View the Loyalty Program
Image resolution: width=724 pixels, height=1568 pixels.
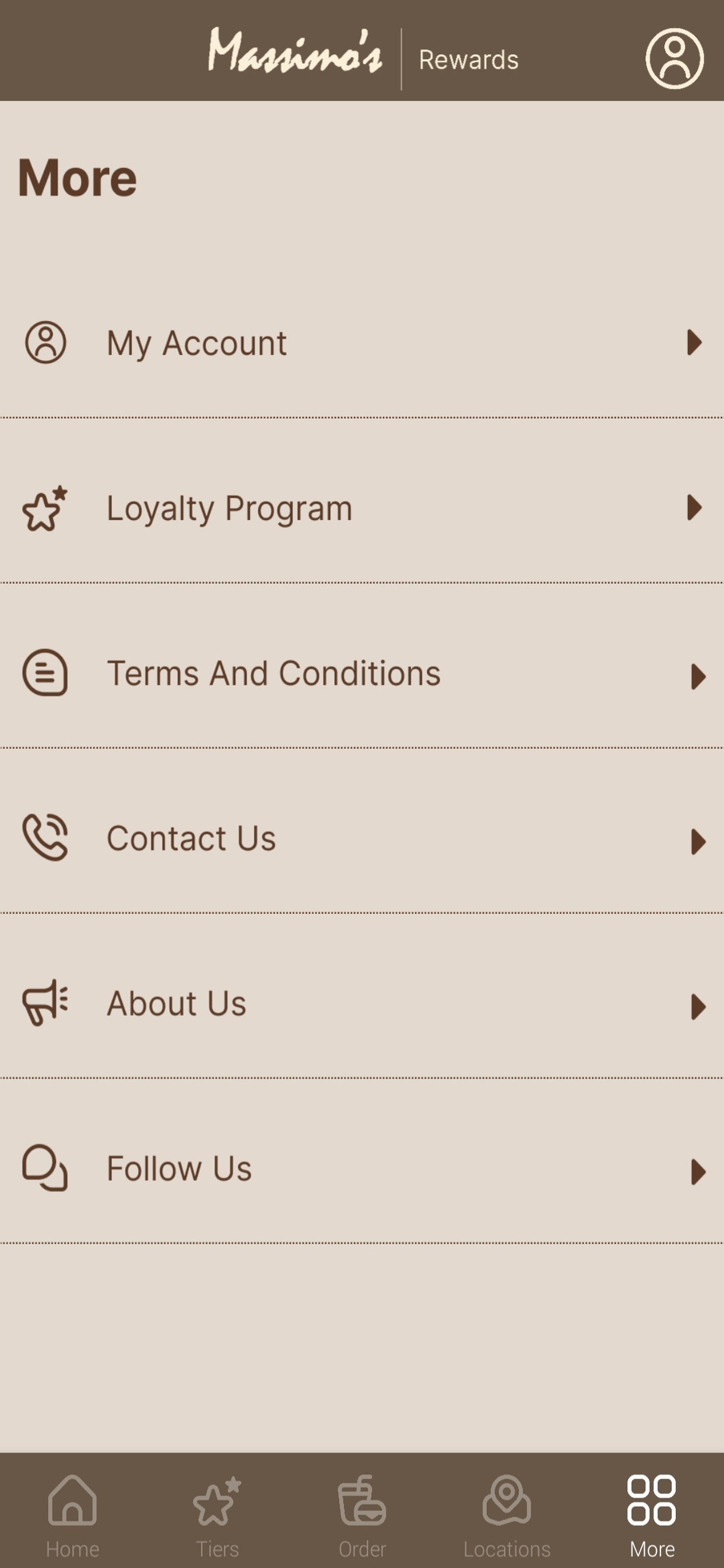362,508
